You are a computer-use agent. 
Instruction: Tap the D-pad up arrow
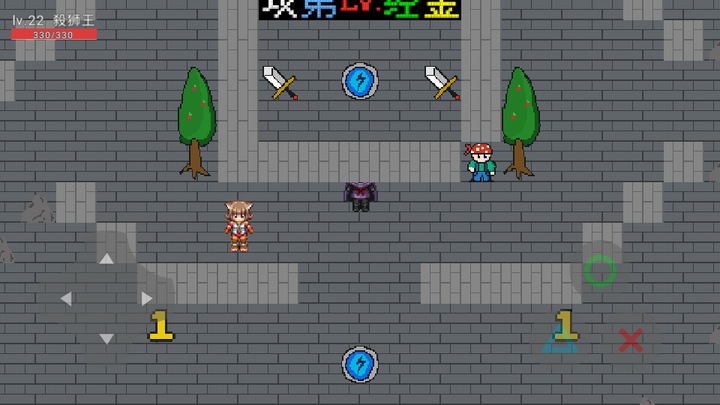point(106,259)
